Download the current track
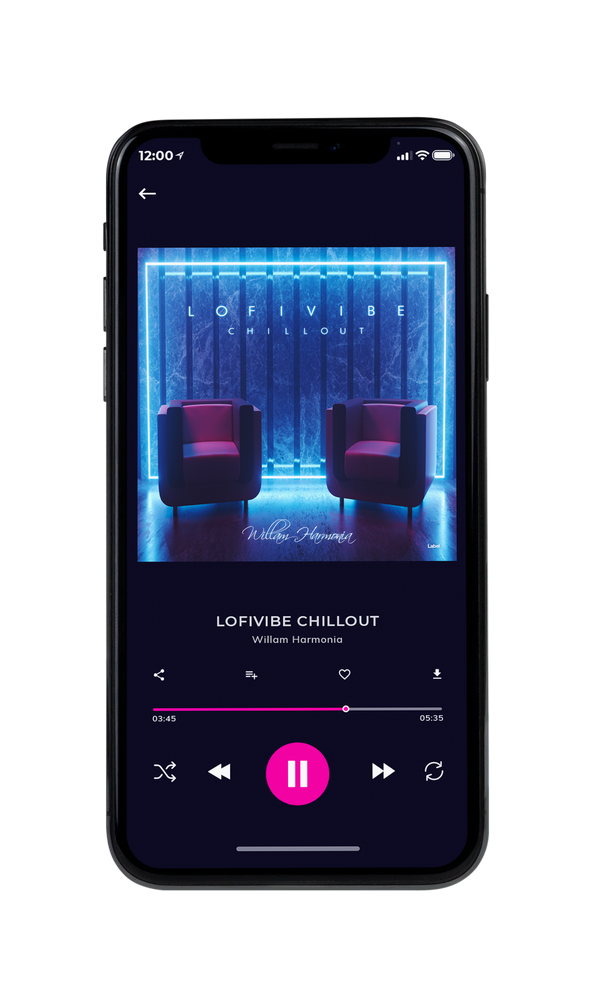This screenshot has width=600, height=1000. (x=437, y=674)
